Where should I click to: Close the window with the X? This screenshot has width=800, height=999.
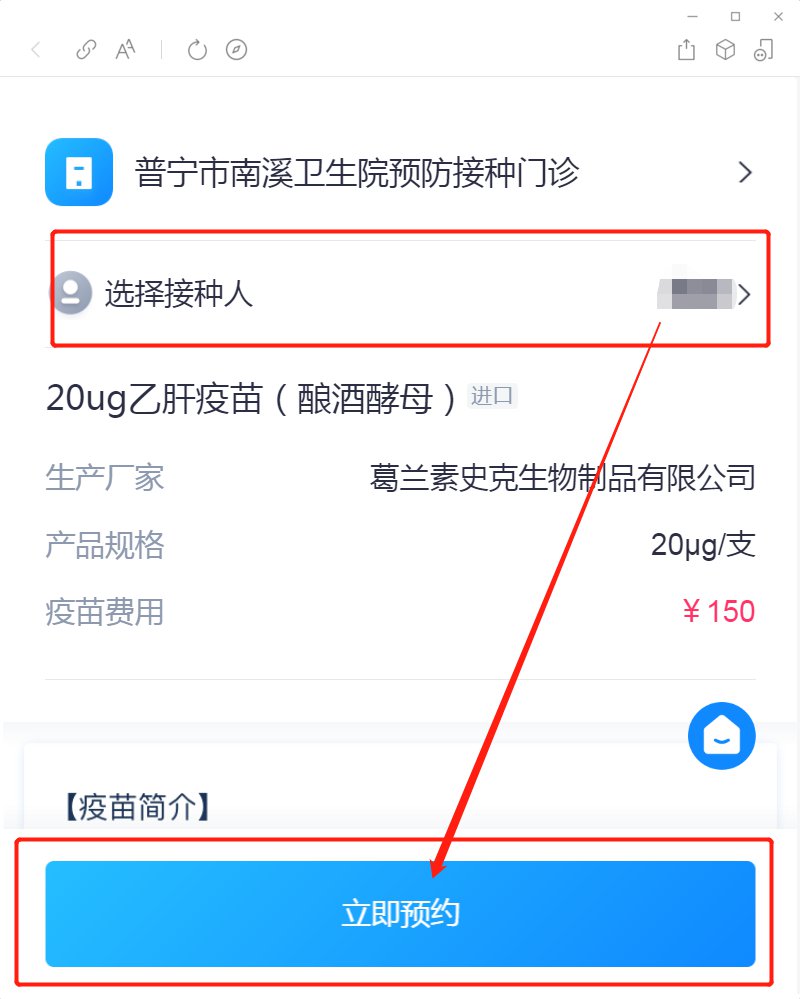778,16
